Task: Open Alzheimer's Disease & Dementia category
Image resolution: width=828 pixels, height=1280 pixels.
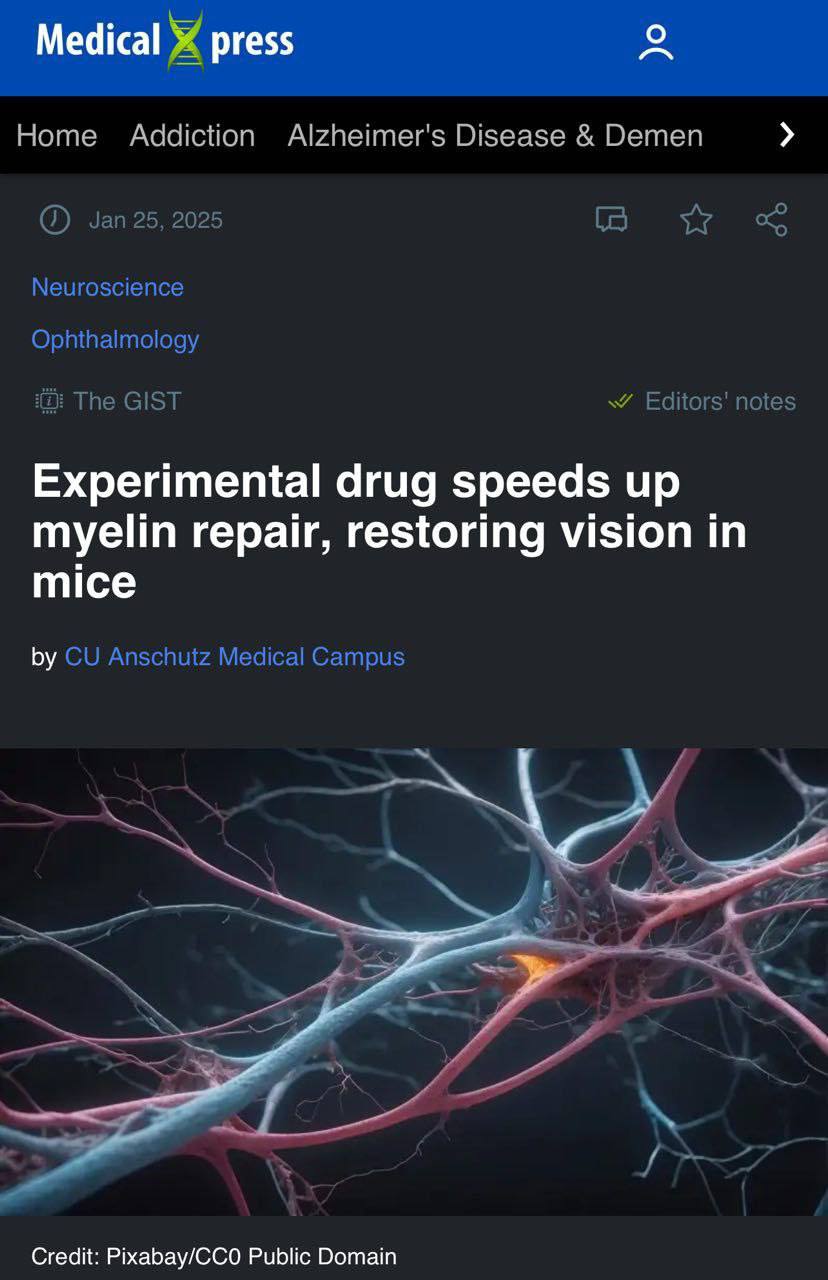Action: [495, 135]
